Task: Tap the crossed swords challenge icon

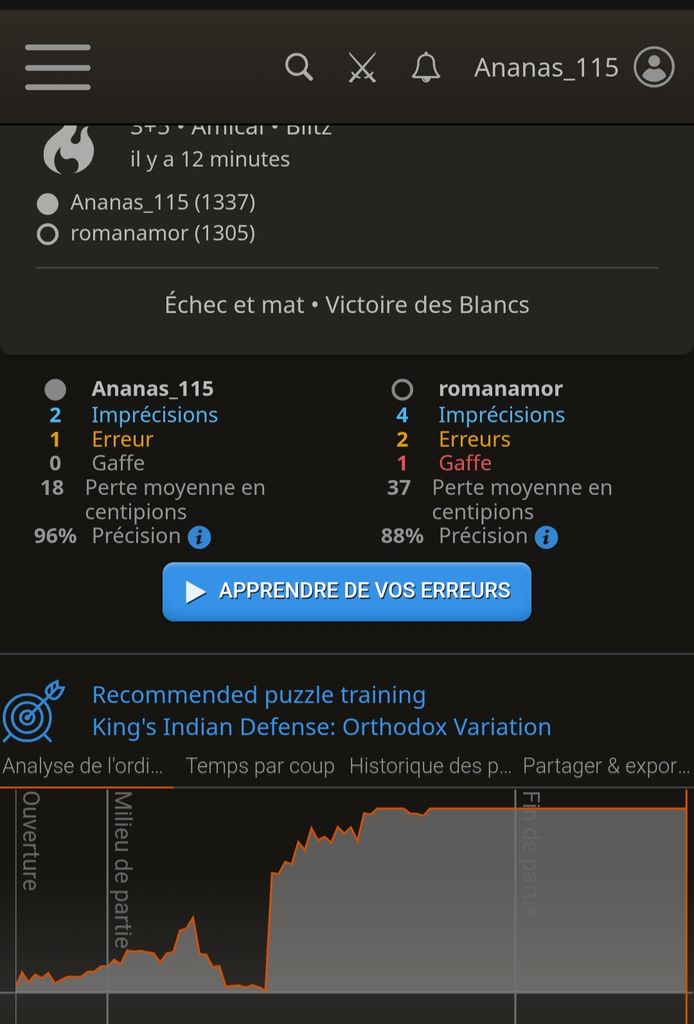Action: pos(362,68)
